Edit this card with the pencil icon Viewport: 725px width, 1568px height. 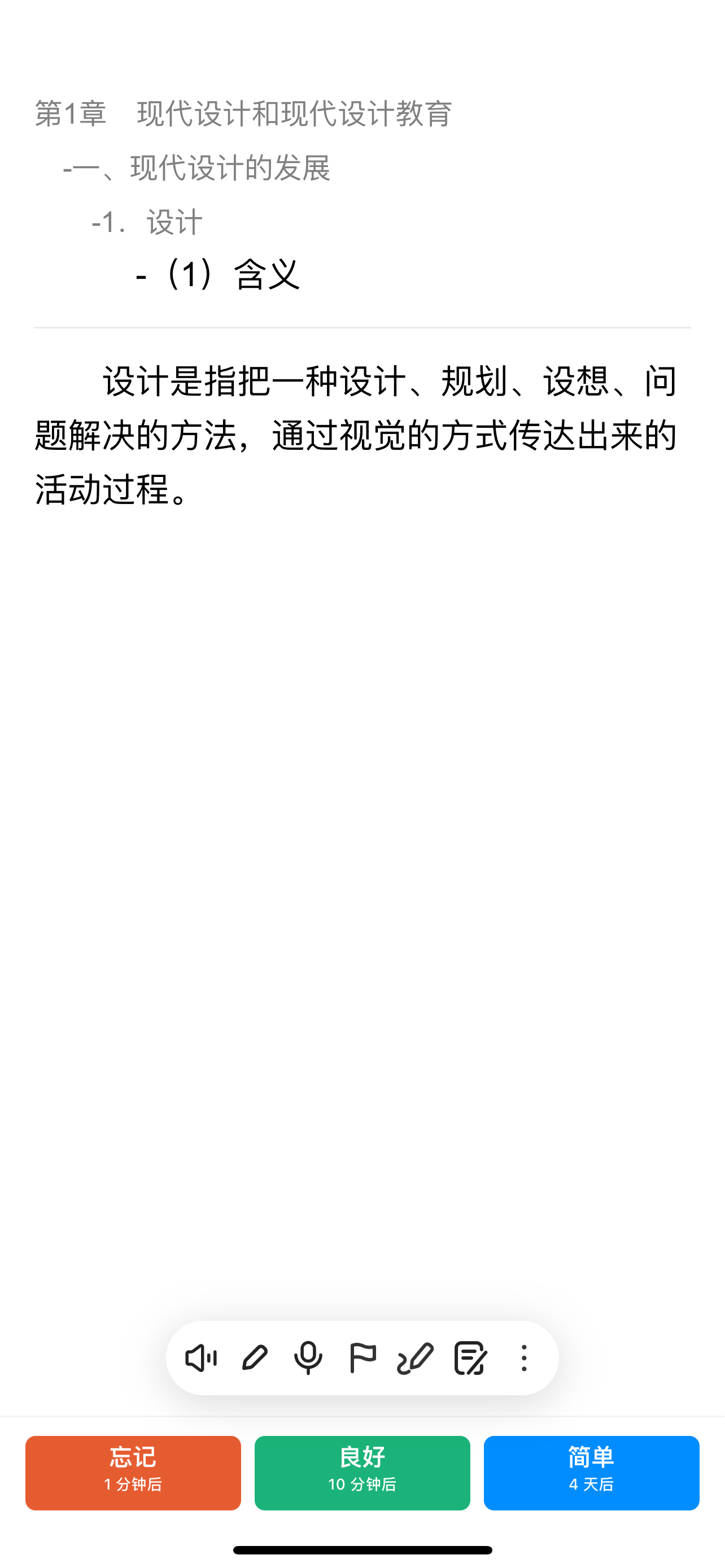click(255, 1358)
